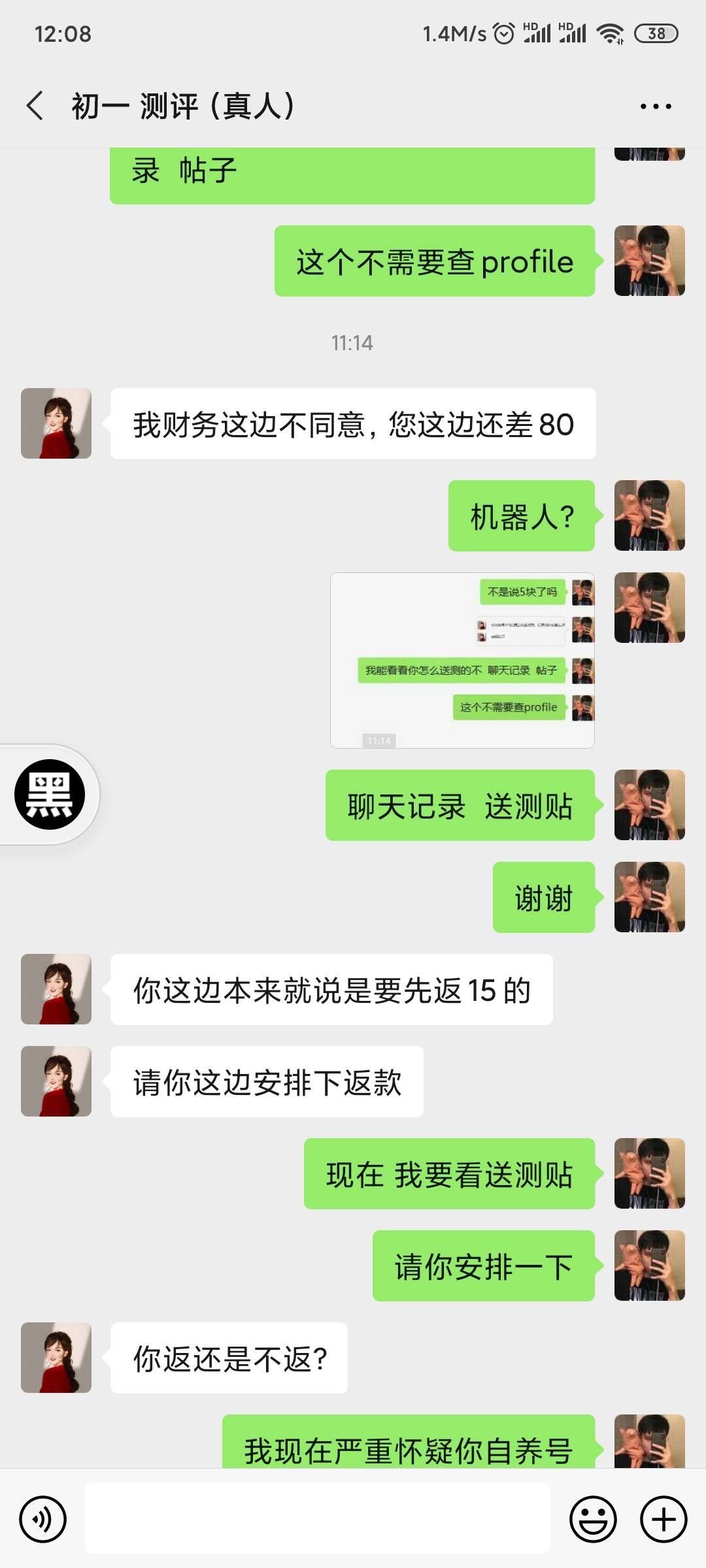706x1568 pixels.
Task: Focus the message text field
Action: click(x=317, y=1518)
